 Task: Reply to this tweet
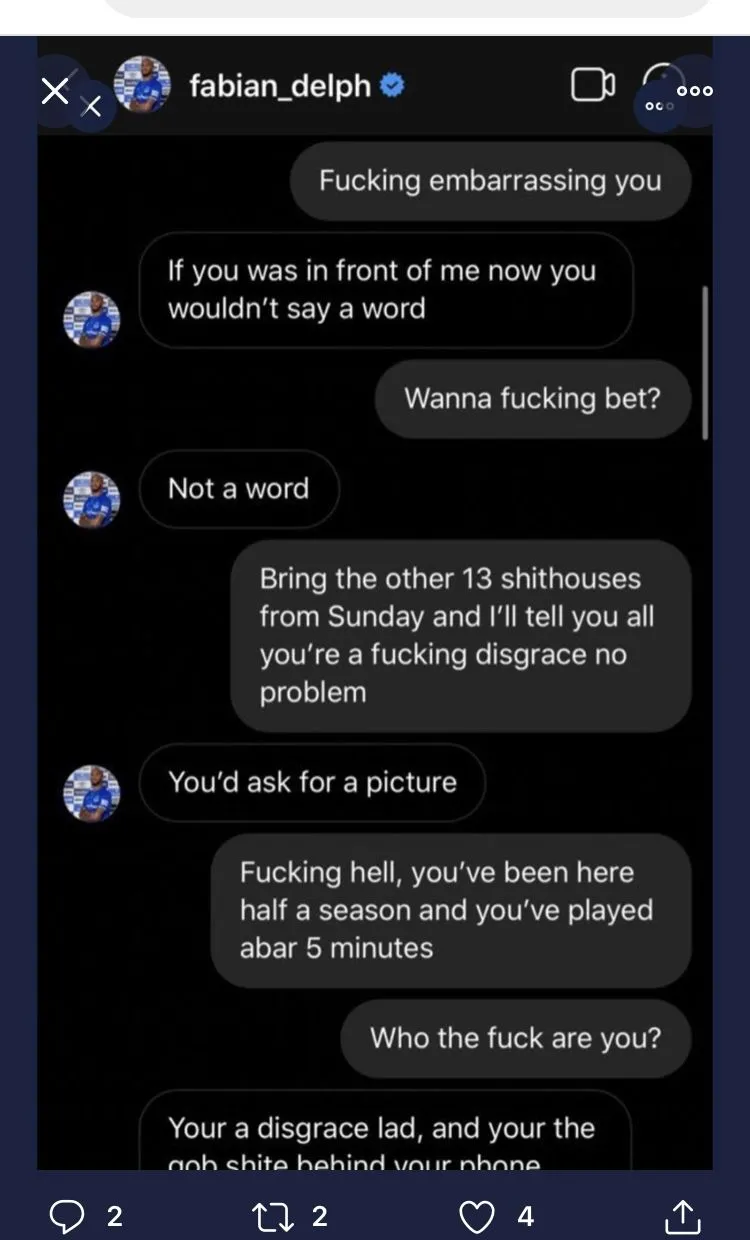pos(68,1216)
